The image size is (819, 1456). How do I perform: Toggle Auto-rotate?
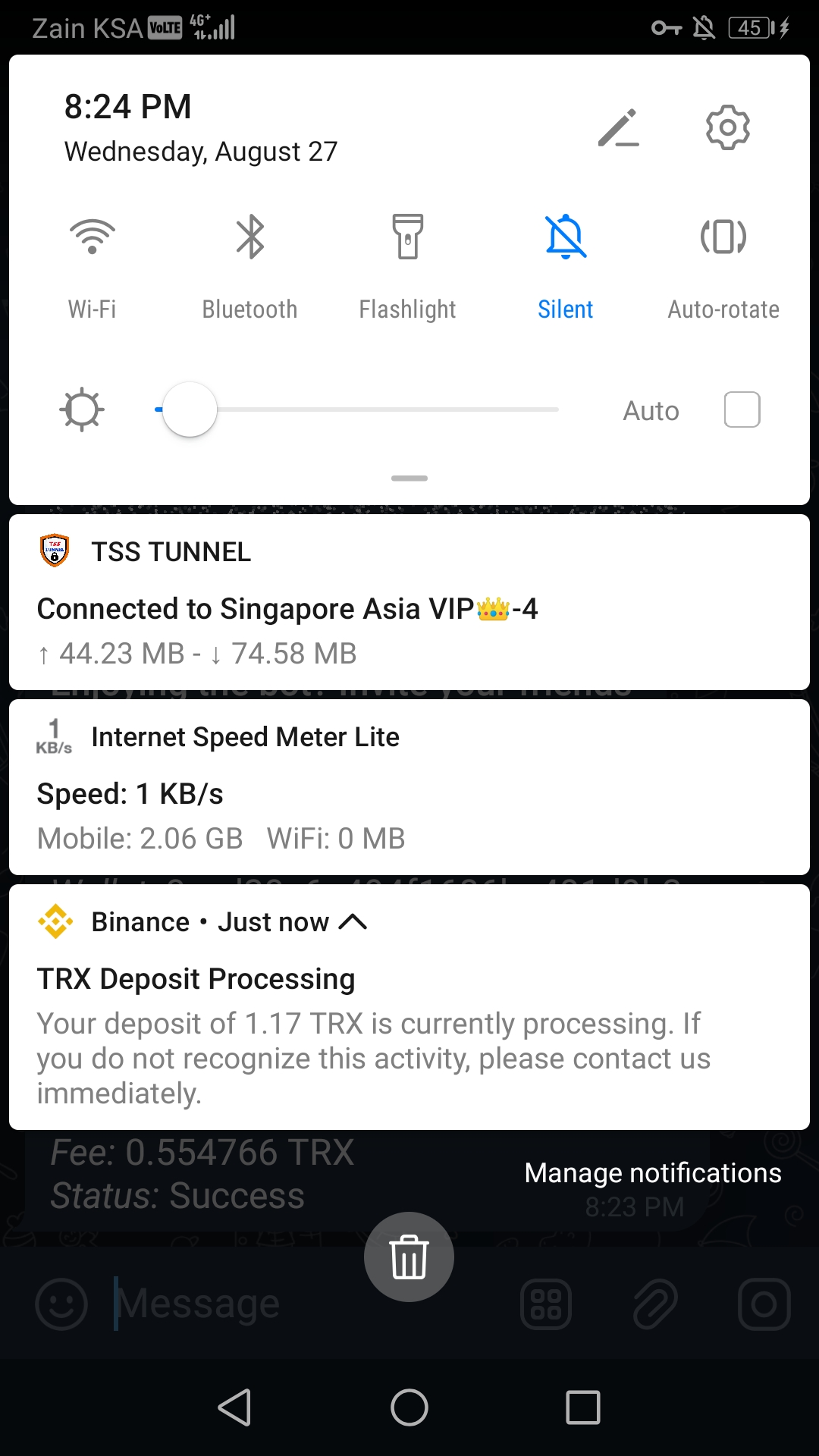click(x=723, y=237)
